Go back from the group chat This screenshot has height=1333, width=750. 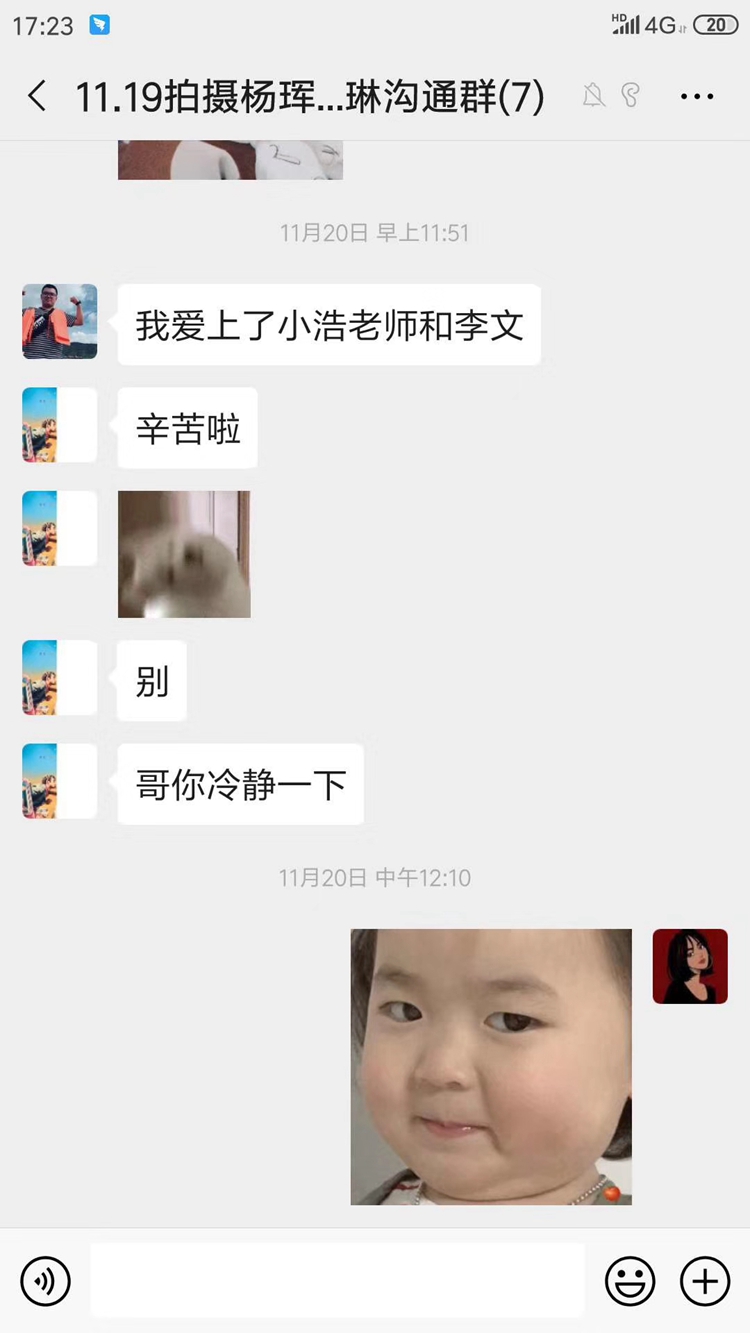tap(37, 97)
